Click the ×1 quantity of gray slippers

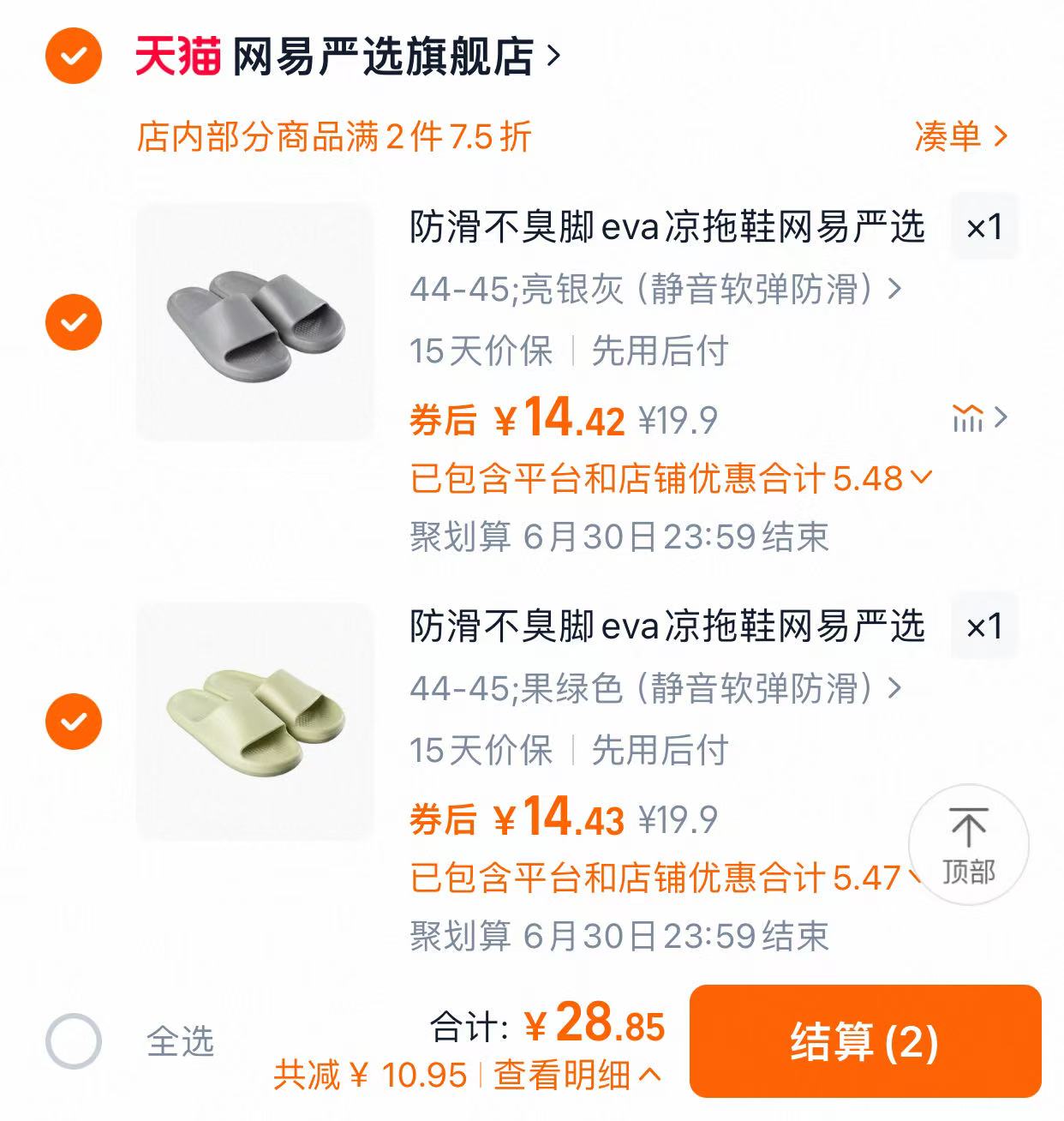982,227
